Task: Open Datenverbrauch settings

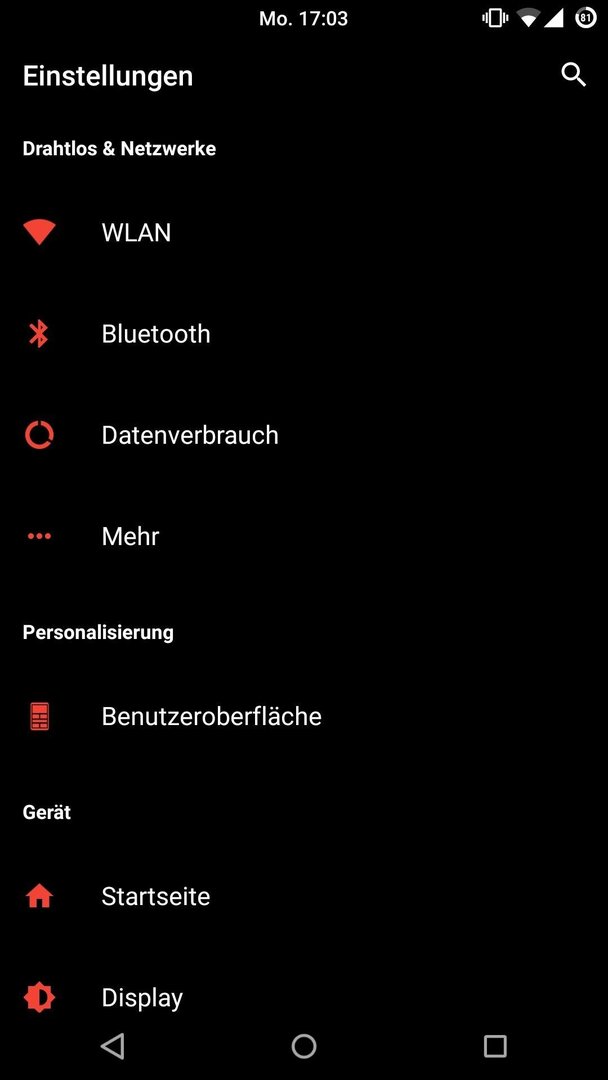Action: [x=304, y=435]
